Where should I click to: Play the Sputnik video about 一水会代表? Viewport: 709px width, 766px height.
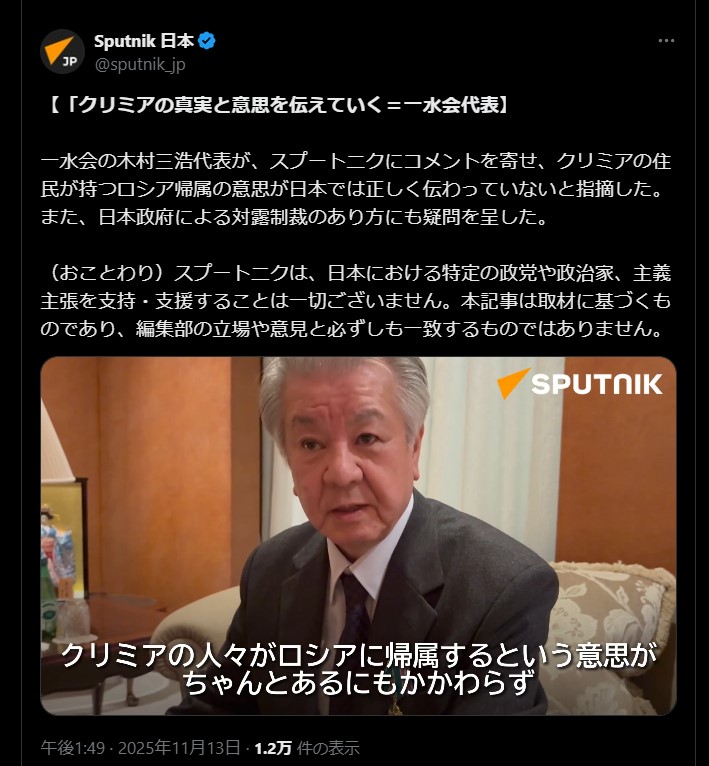point(358,535)
